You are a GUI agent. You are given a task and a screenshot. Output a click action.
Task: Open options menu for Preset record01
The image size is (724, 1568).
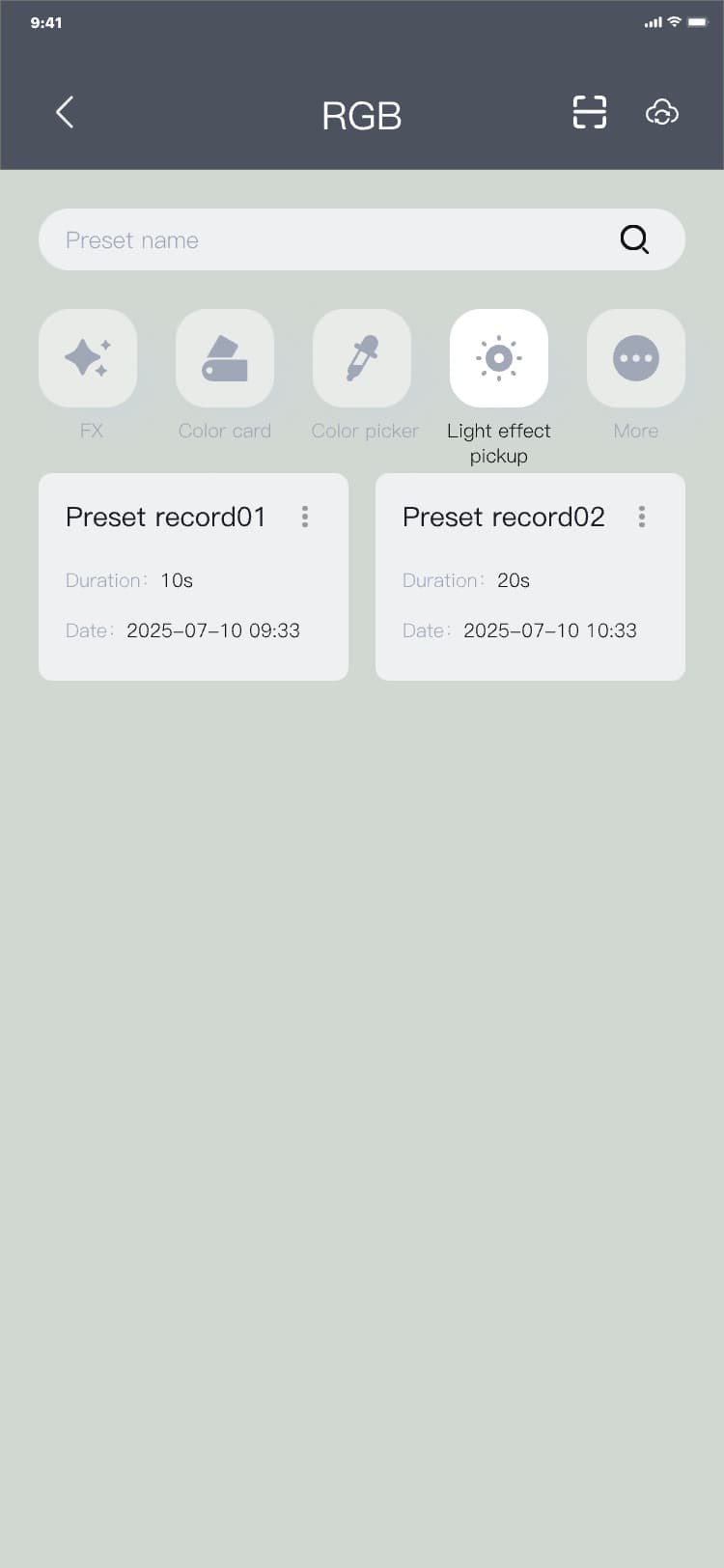click(305, 517)
